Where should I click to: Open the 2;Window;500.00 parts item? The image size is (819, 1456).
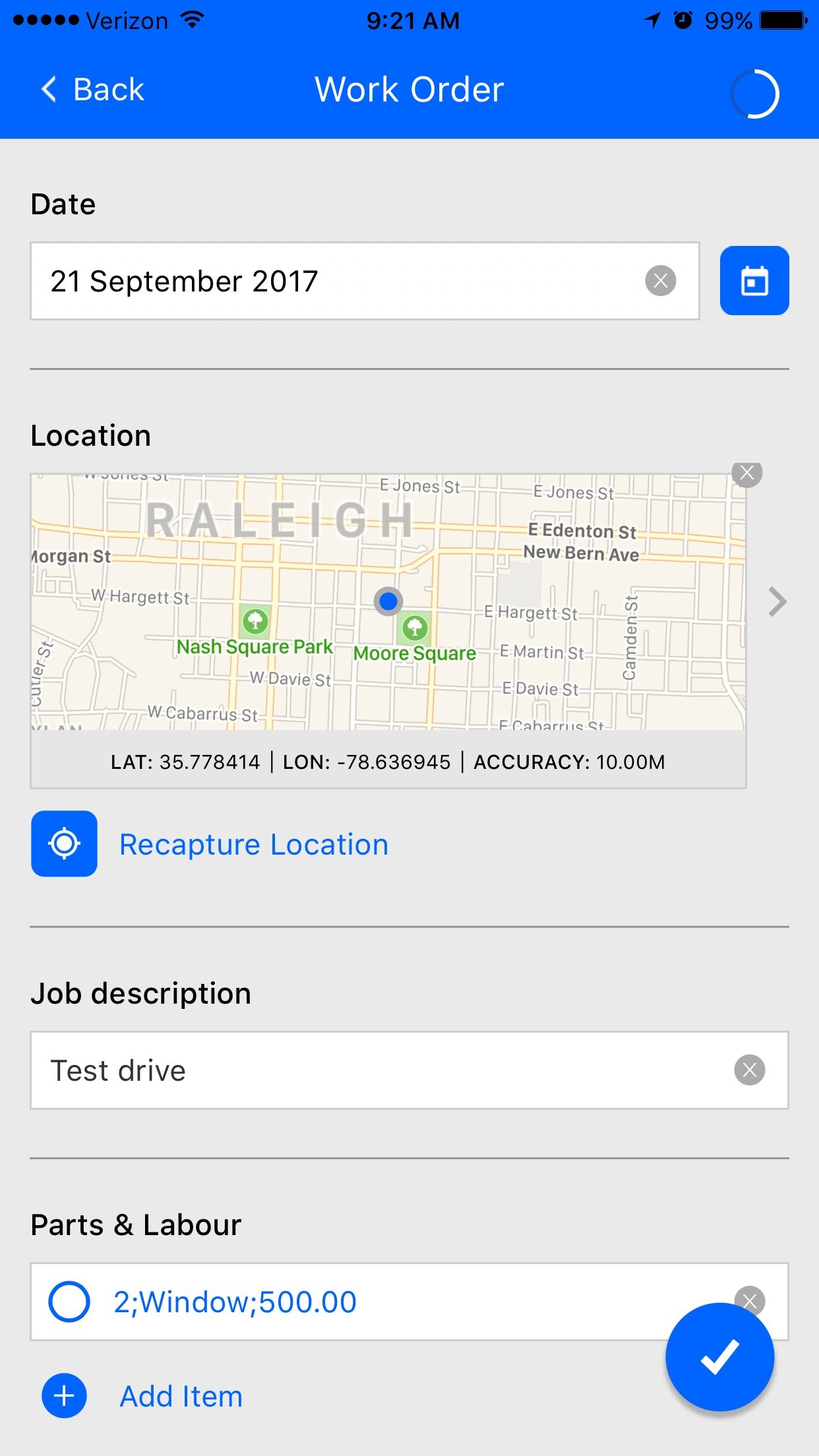click(234, 1300)
